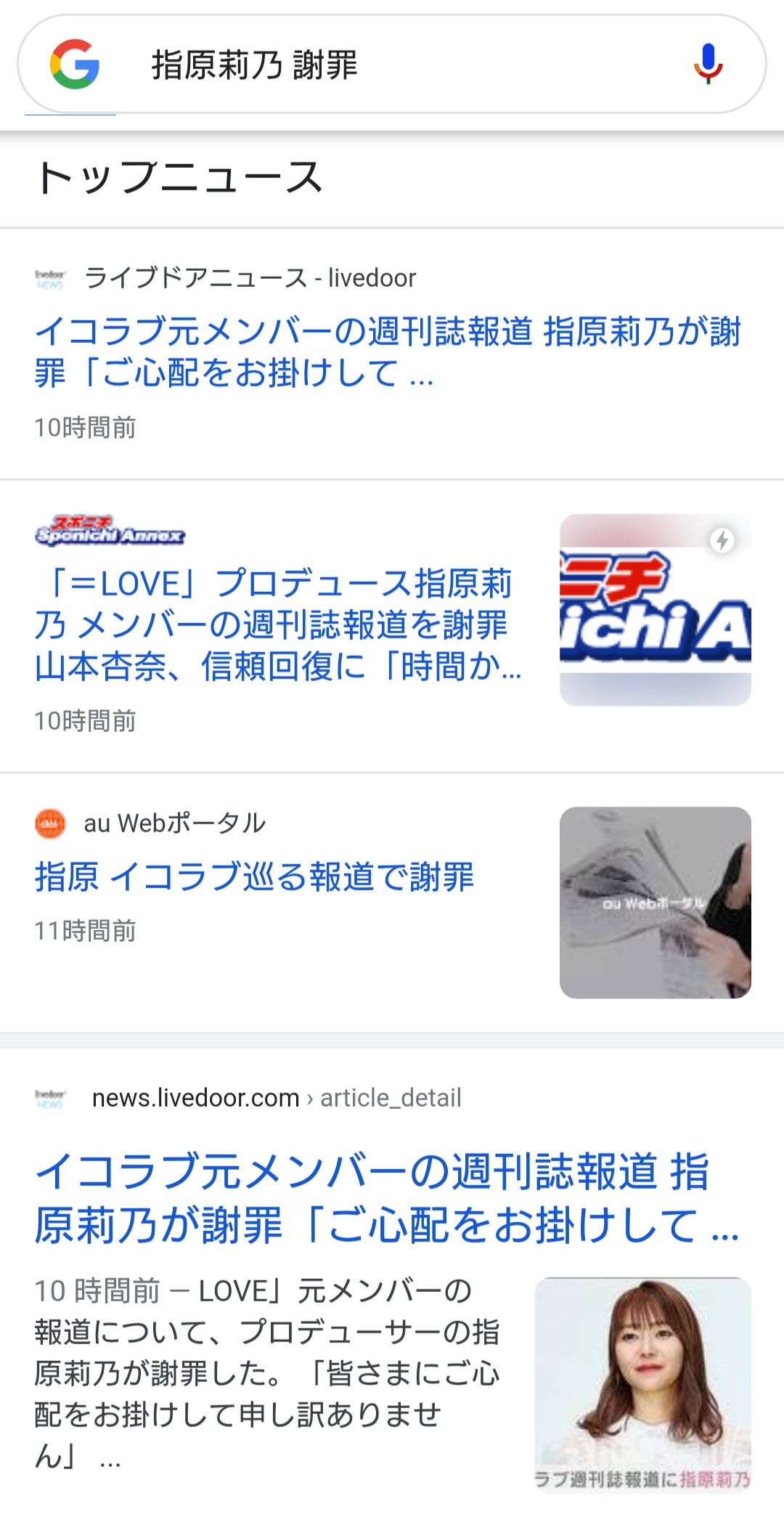Viewport: 784px width, 1517px height.
Task: Tap news.livedoor.com article_detail breadcrumb
Action: (276, 1097)
